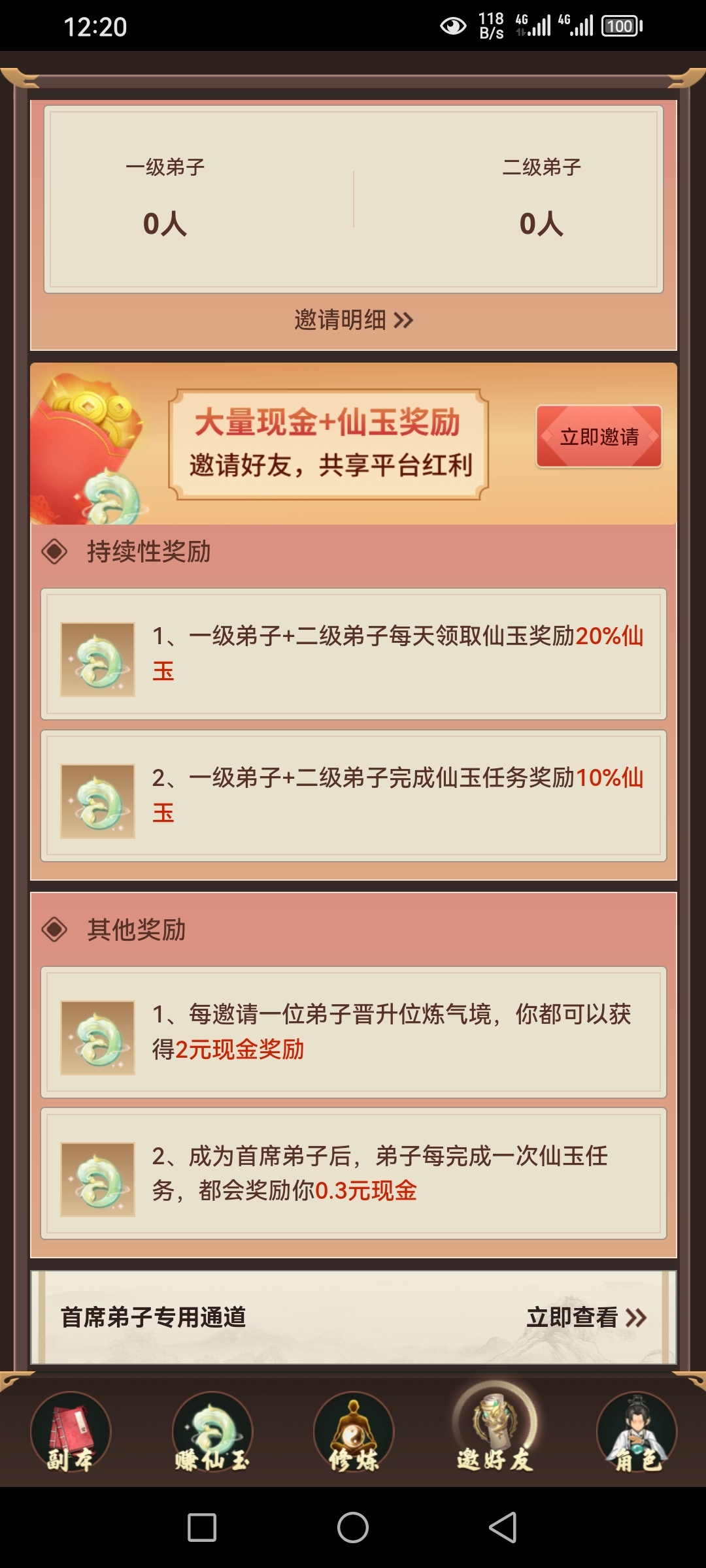Go back with system back button
Image resolution: width=706 pixels, height=1568 pixels.
pyautogui.click(x=503, y=1527)
